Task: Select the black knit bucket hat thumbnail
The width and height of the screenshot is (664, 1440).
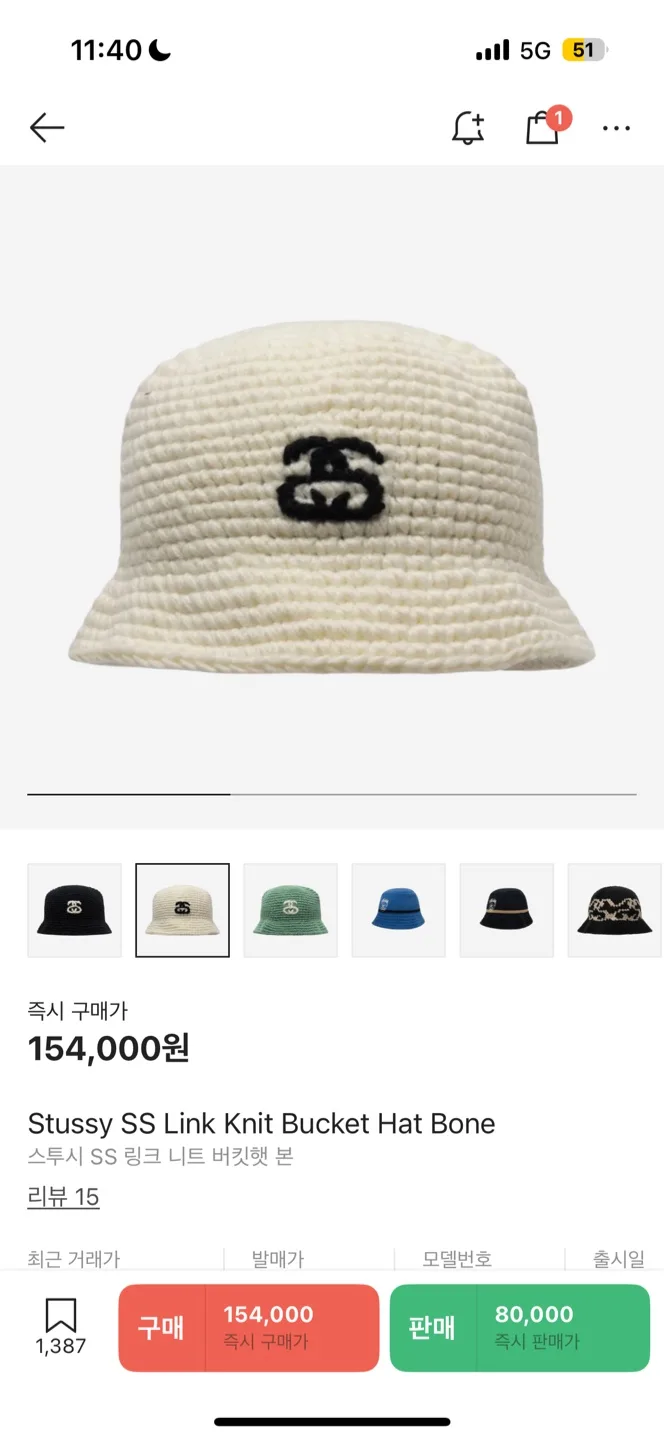Action: (75, 910)
